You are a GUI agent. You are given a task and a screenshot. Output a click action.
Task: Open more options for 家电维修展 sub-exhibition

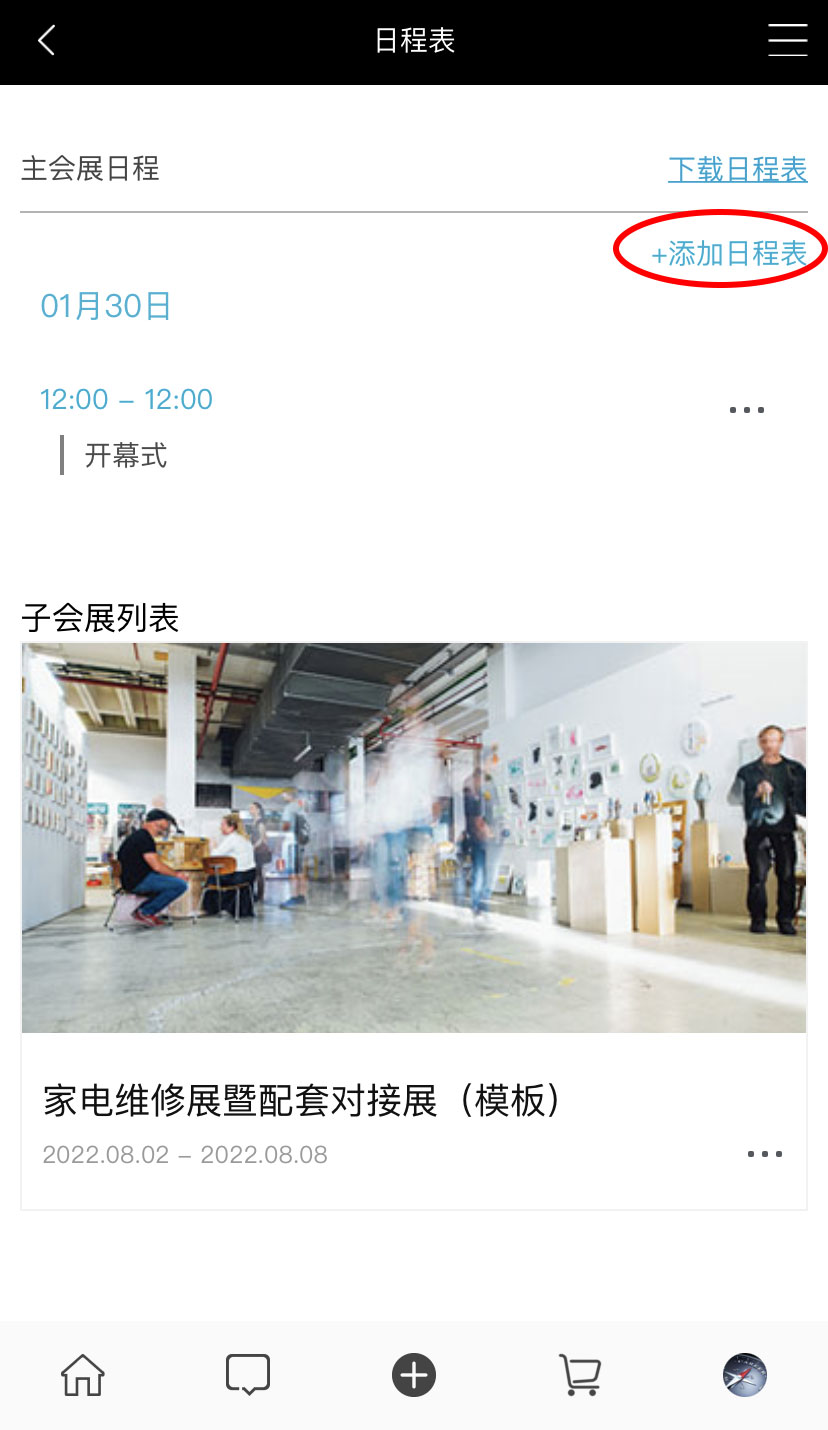click(x=764, y=1154)
